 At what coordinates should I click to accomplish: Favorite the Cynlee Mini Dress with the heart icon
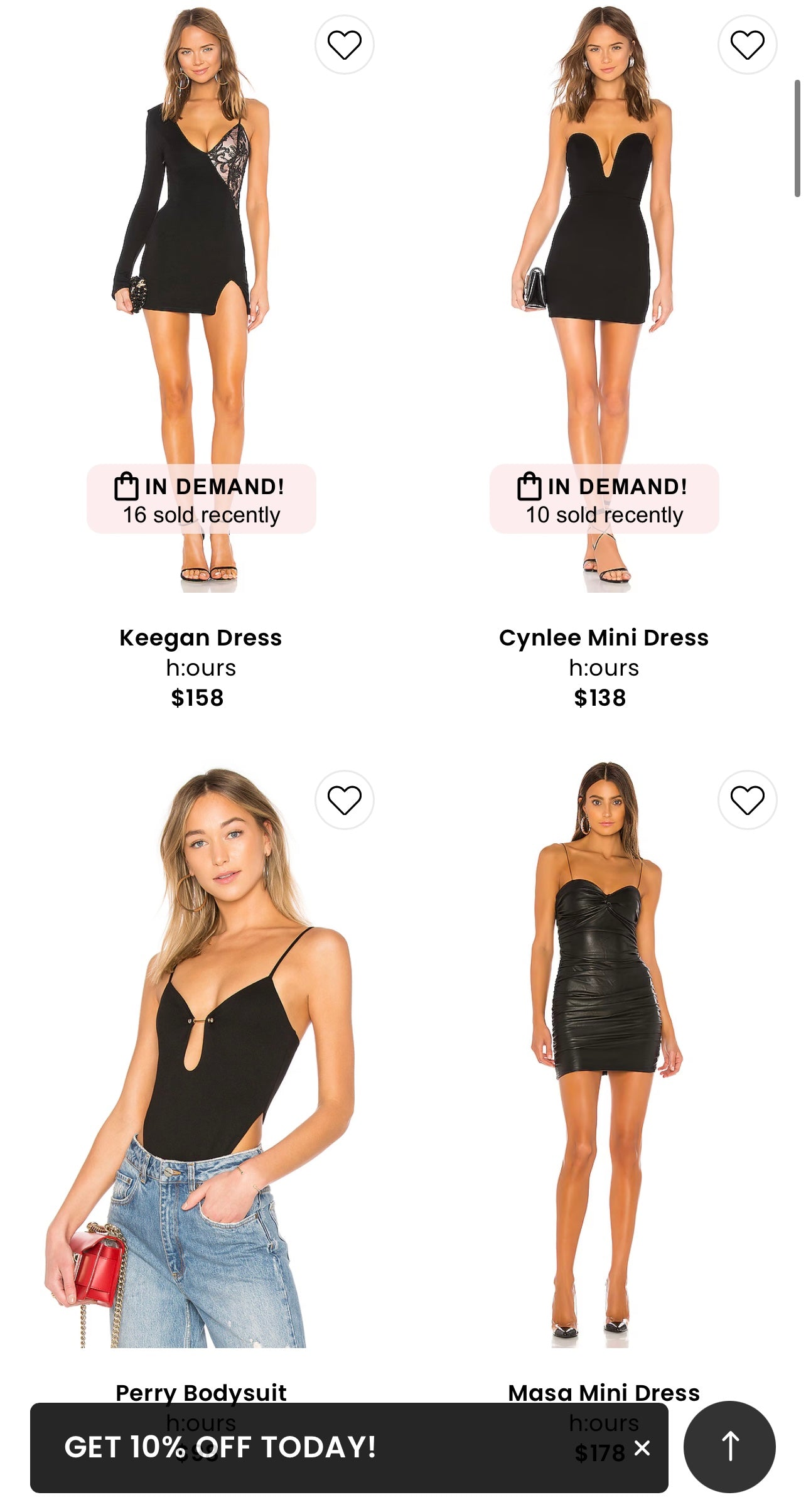coord(747,45)
